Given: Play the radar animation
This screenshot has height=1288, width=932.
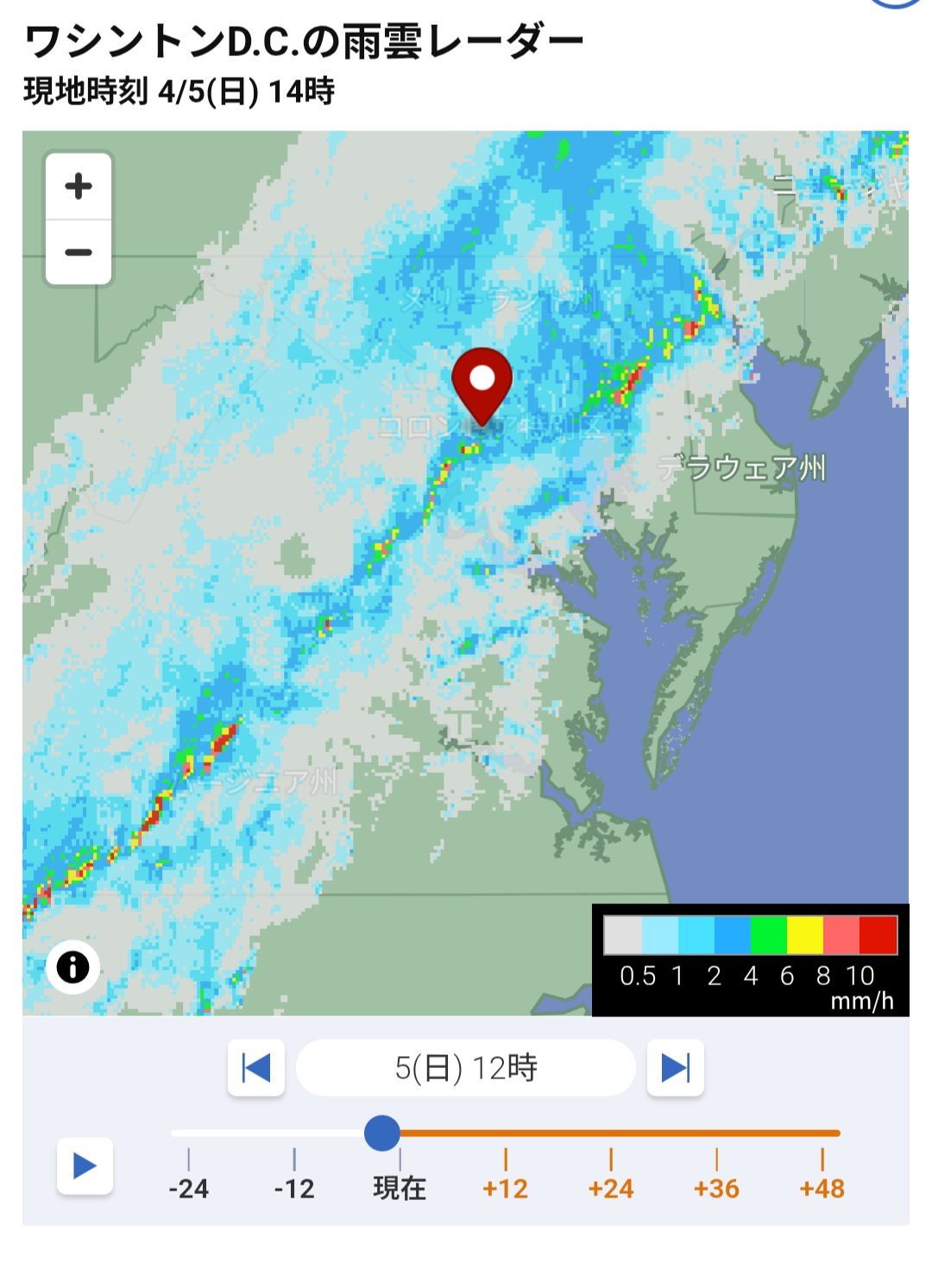Looking at the screenshot, I should [x=85, y=1166].
